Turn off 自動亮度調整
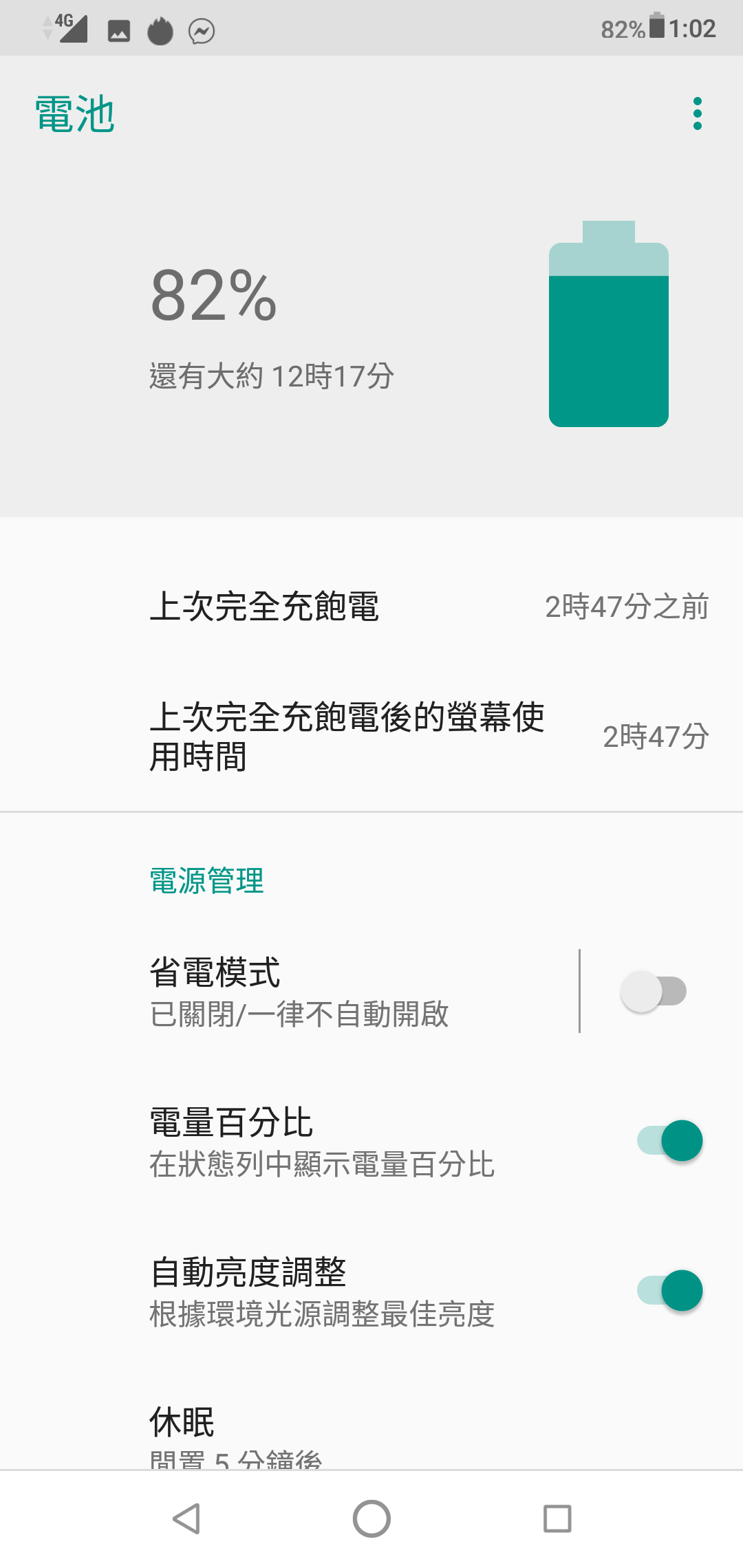This screenshot has height=1568, width=743. coord(669,1291)
